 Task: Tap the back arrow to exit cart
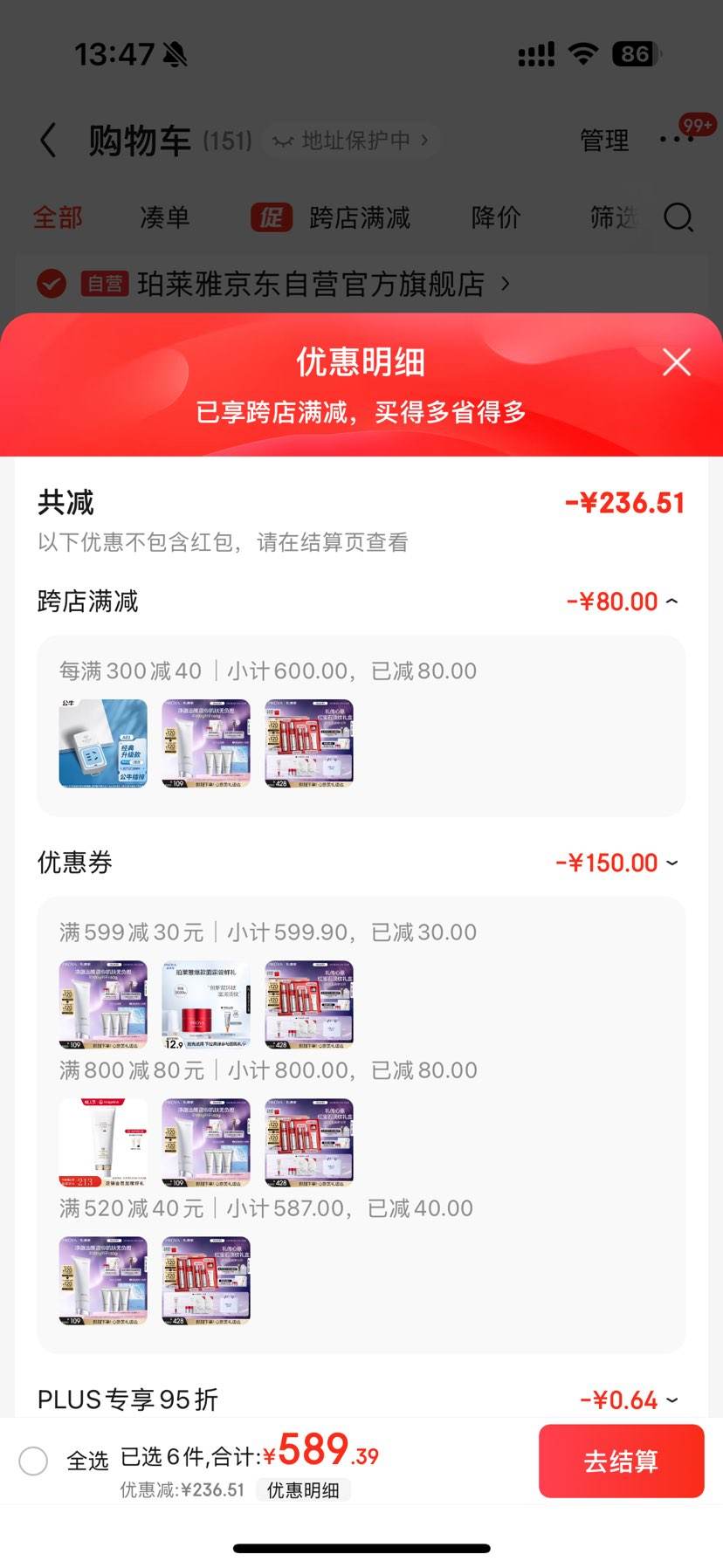(47, 140)
